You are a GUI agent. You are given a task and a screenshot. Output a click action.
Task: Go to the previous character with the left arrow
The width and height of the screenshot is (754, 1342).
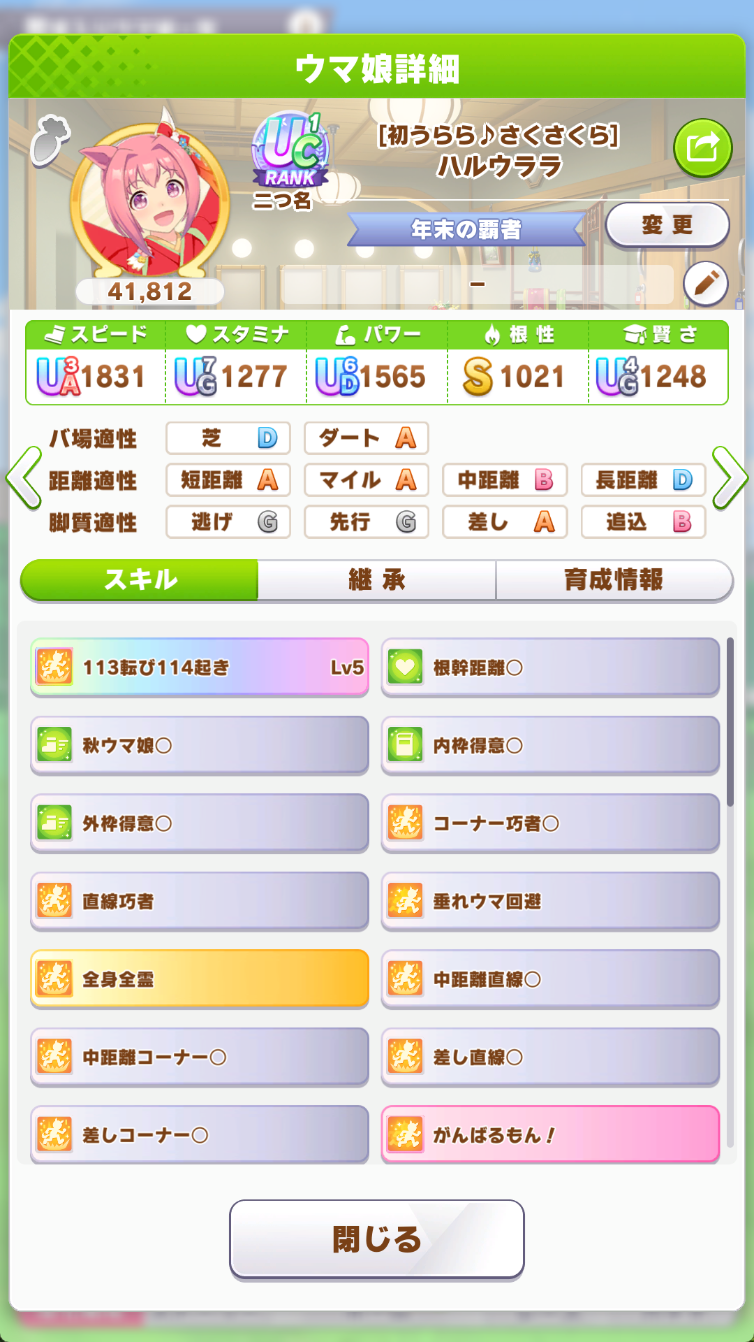point(22,478)
